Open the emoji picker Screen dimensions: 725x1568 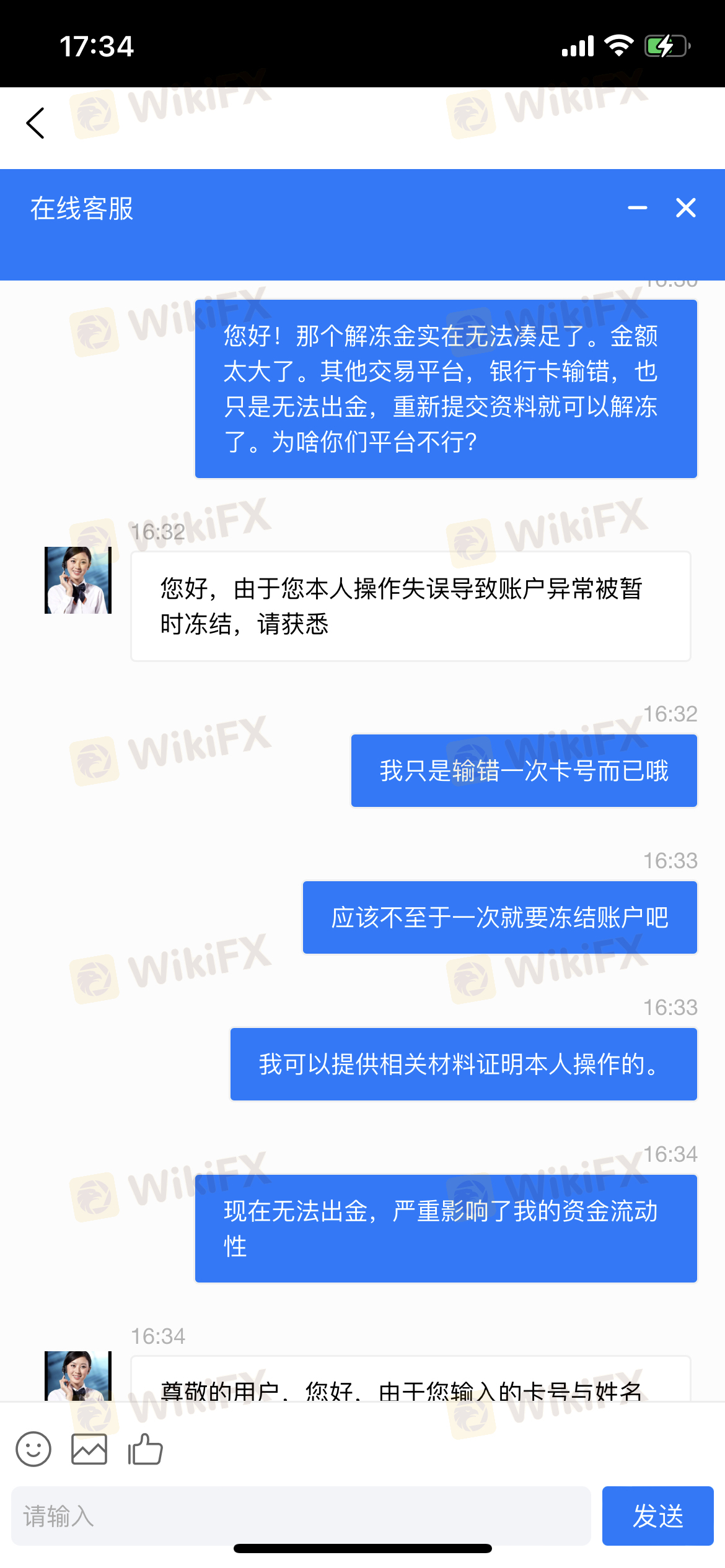pos(33,1449)
